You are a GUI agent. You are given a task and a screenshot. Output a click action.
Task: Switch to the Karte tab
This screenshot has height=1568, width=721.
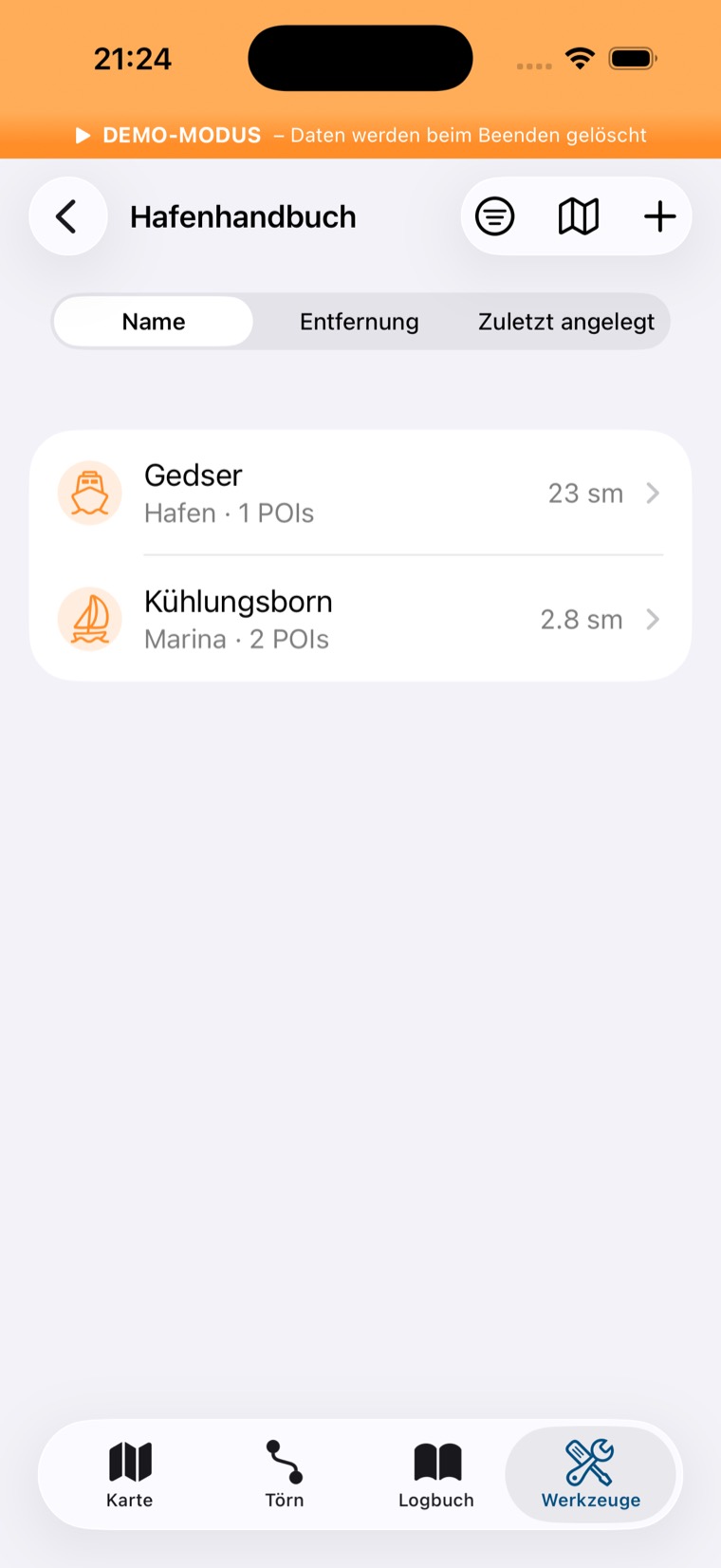click(130, 1475)
